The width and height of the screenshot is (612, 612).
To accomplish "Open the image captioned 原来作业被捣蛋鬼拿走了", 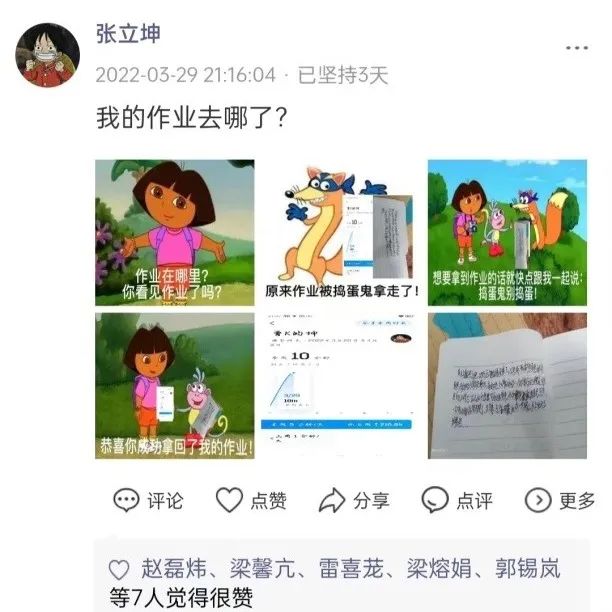I will point(340,232).
